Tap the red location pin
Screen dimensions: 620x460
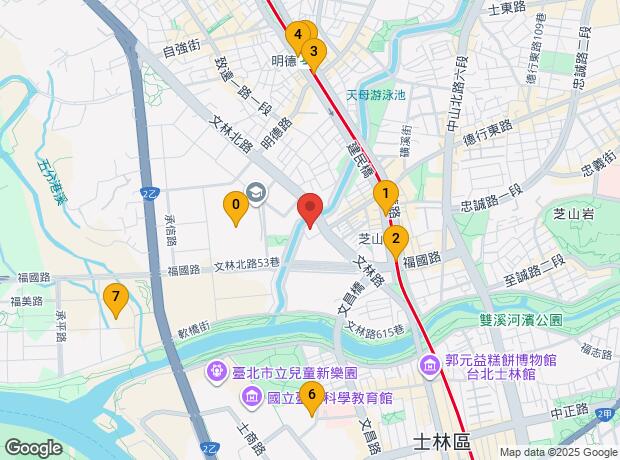(x=310, y=210)
